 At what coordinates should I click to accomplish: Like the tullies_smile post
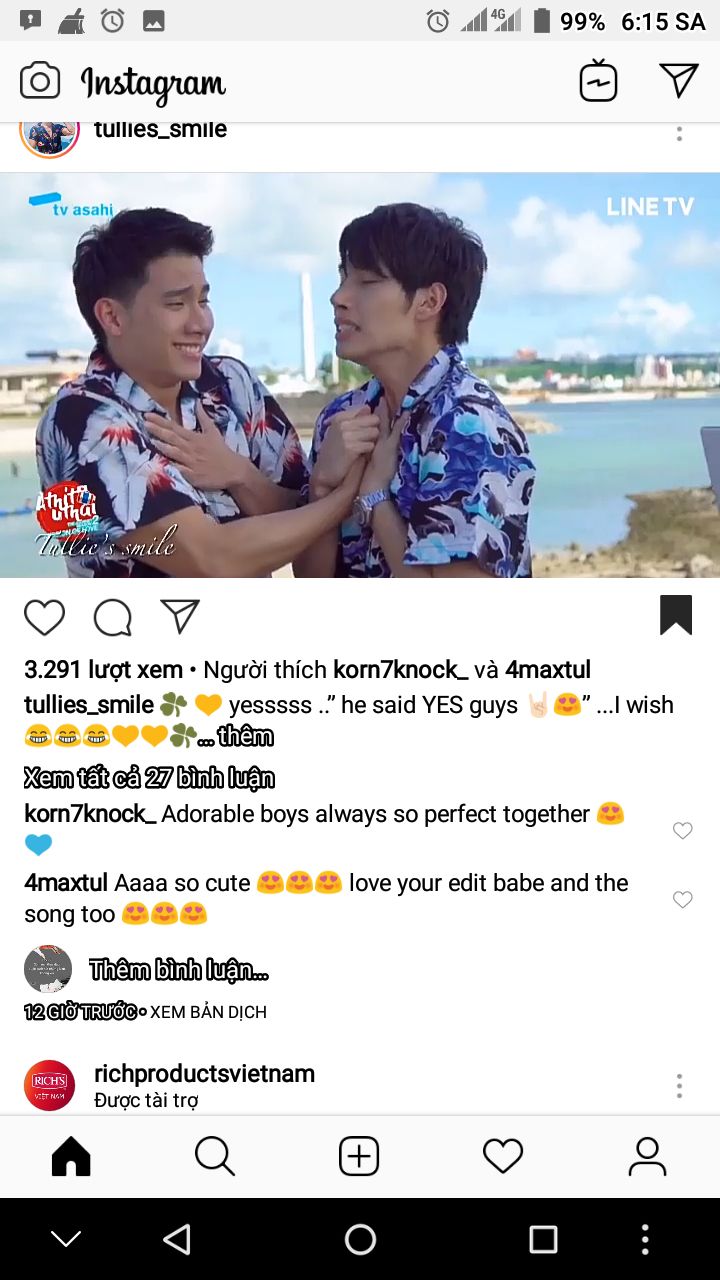45,617
